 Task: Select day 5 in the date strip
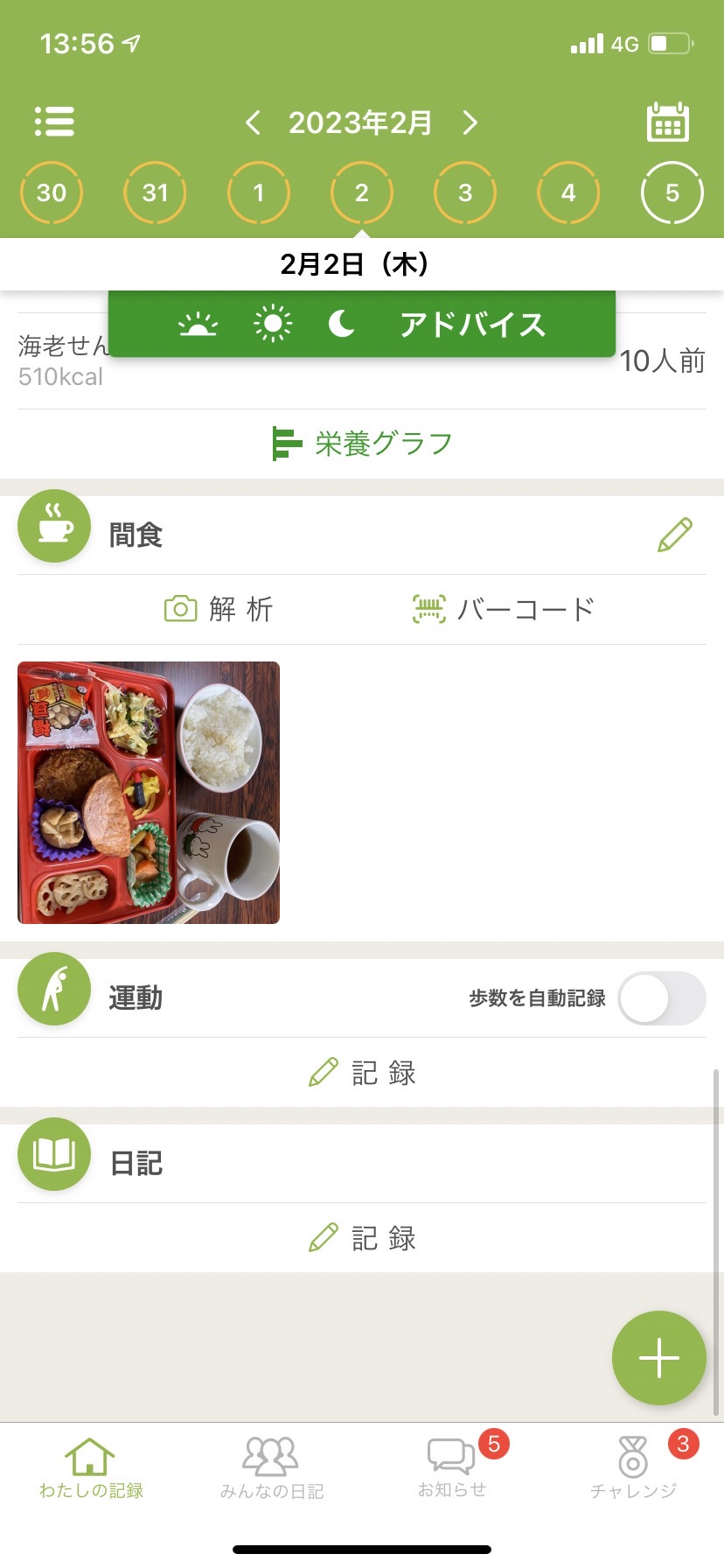point(672,192)
